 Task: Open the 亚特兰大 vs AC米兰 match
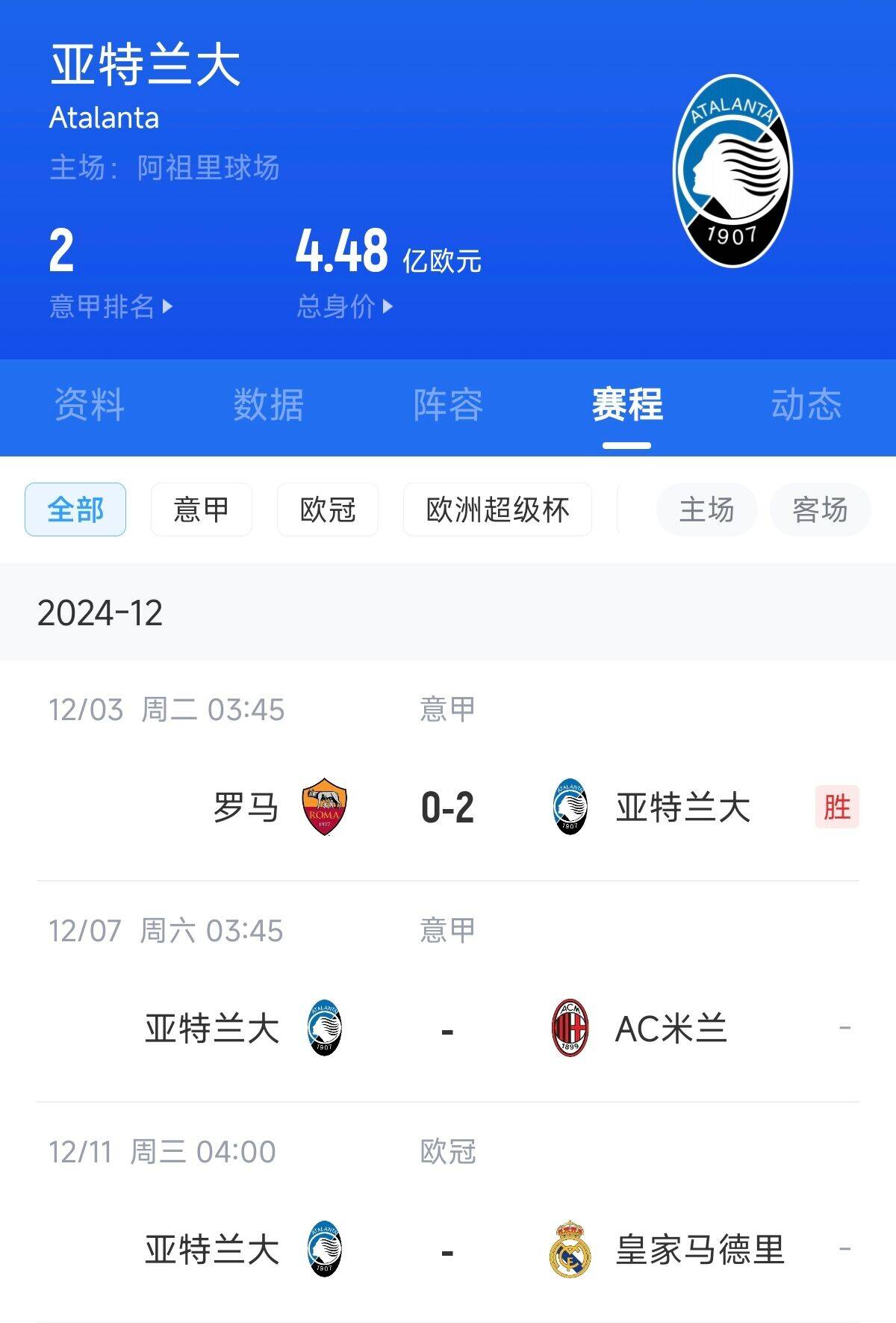point(448,1029)
